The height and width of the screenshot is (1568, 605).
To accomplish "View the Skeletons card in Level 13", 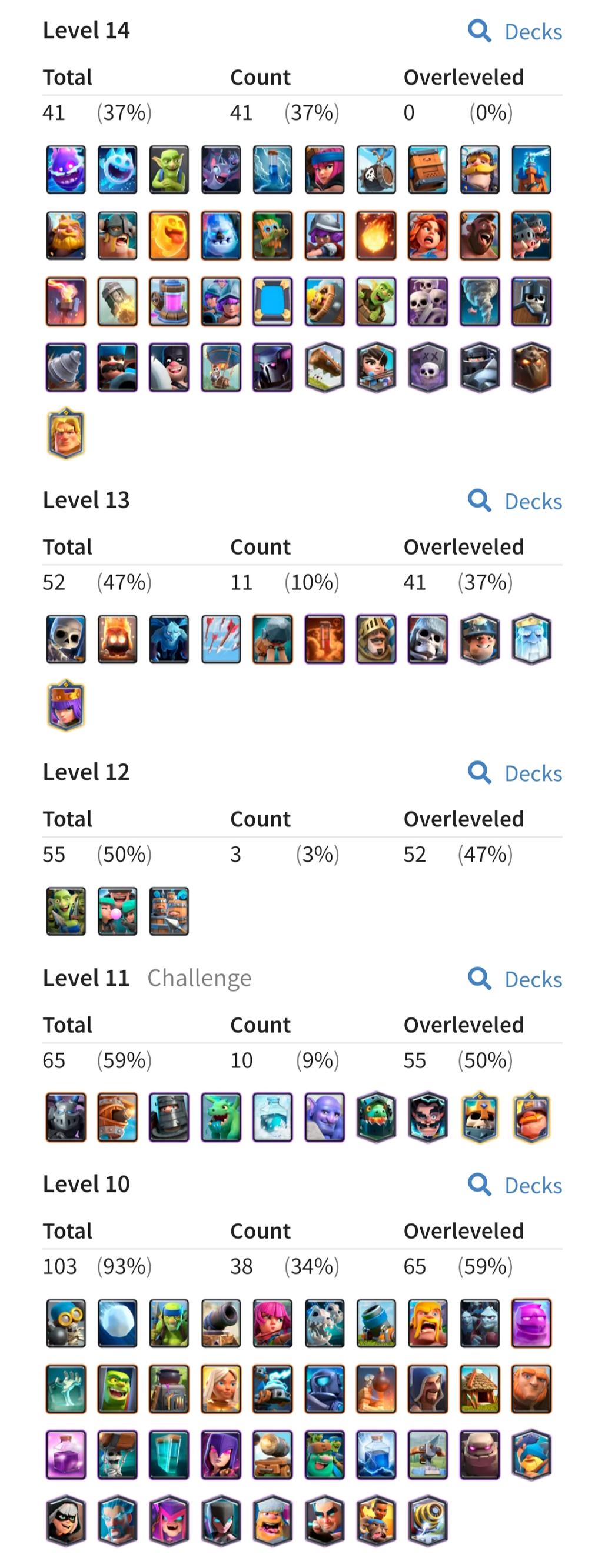I will (66, 639).
